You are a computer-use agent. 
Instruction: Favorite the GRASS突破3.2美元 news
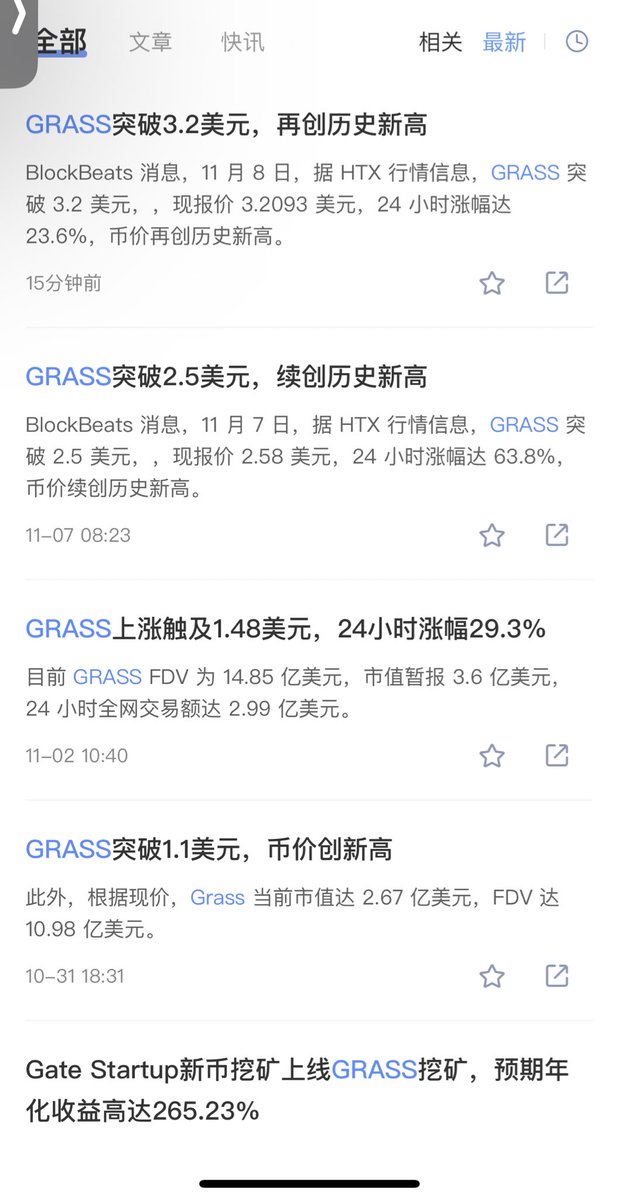point(491,283)
